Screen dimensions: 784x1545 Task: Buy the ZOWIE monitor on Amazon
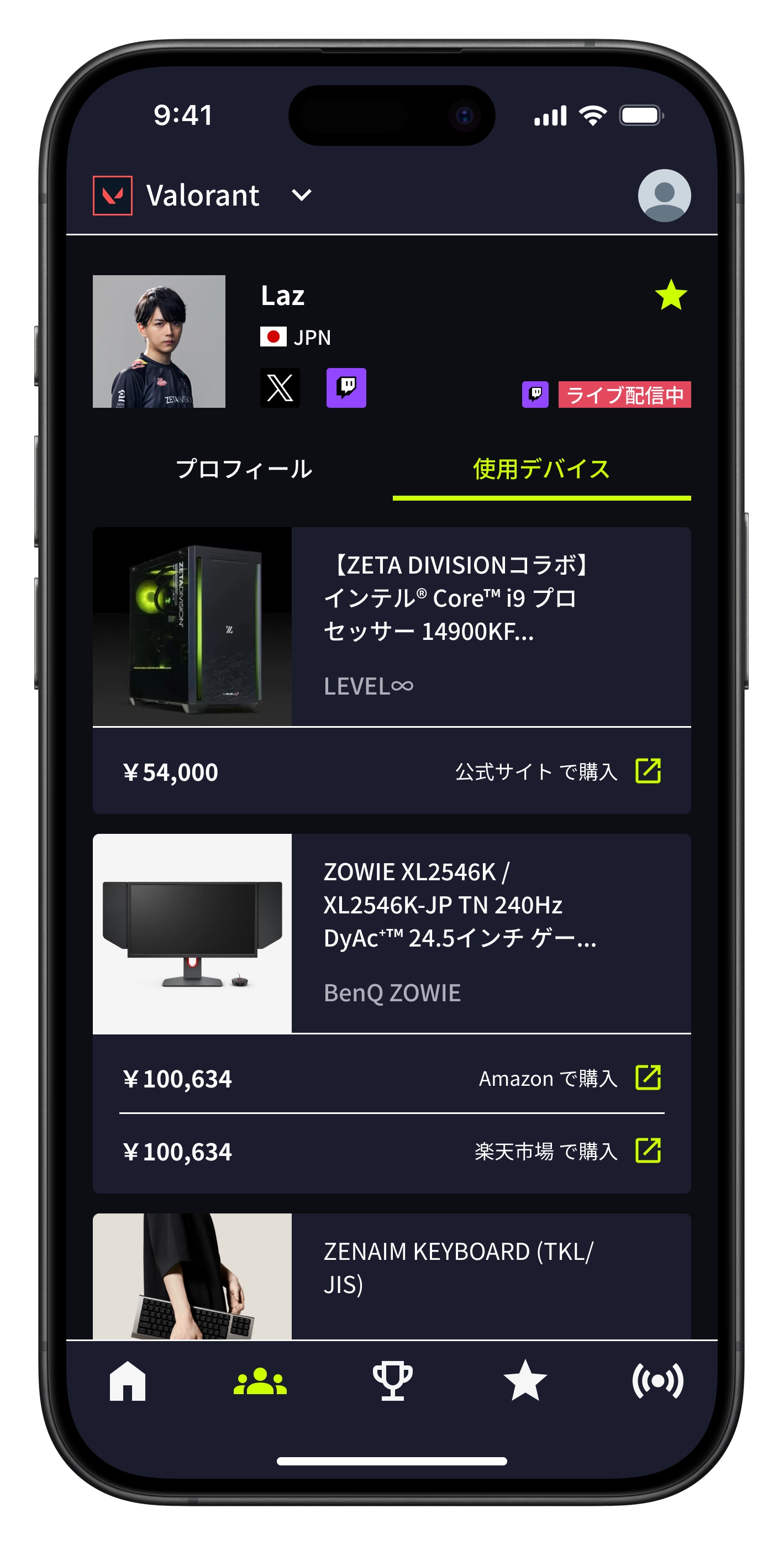pos(569,1079)
